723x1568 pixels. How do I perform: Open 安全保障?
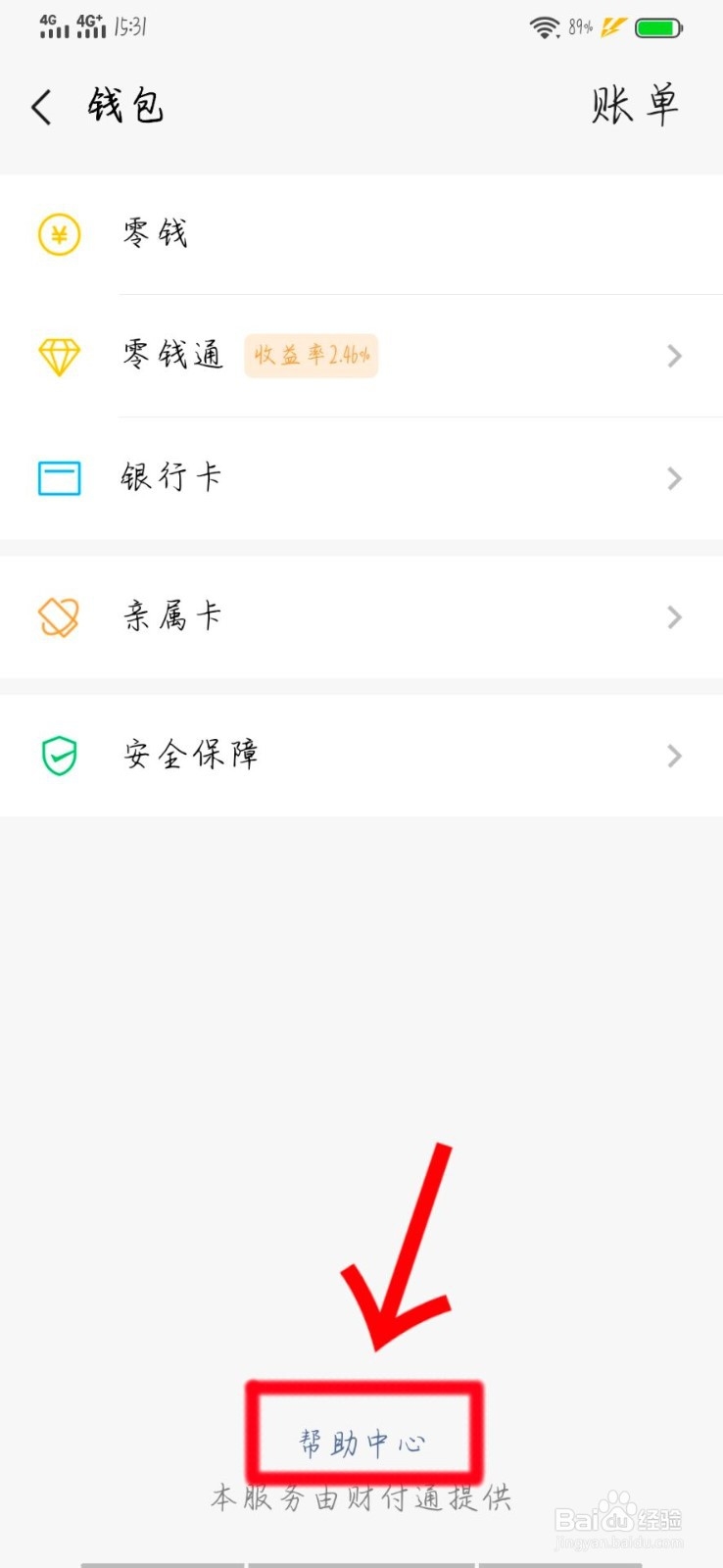point(361,755)
